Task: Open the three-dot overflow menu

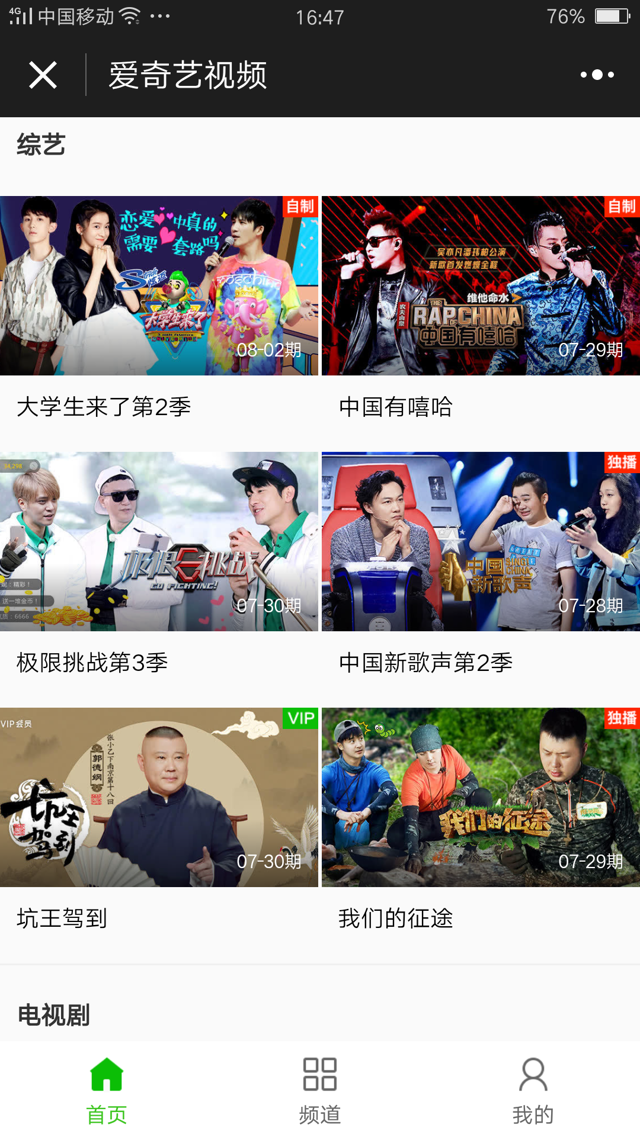Action: (x=597, y=75)
